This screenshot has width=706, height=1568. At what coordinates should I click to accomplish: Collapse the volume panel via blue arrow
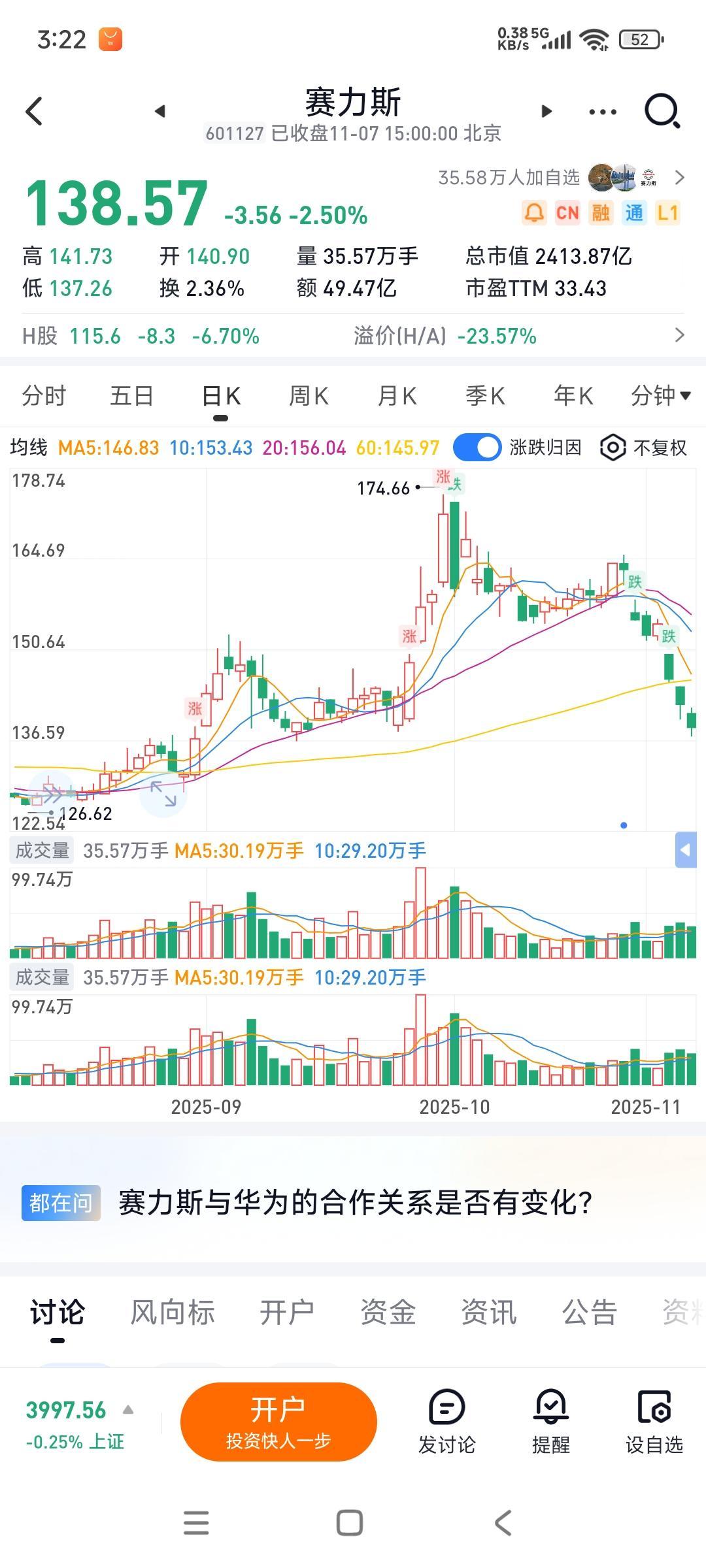point(684,851)
